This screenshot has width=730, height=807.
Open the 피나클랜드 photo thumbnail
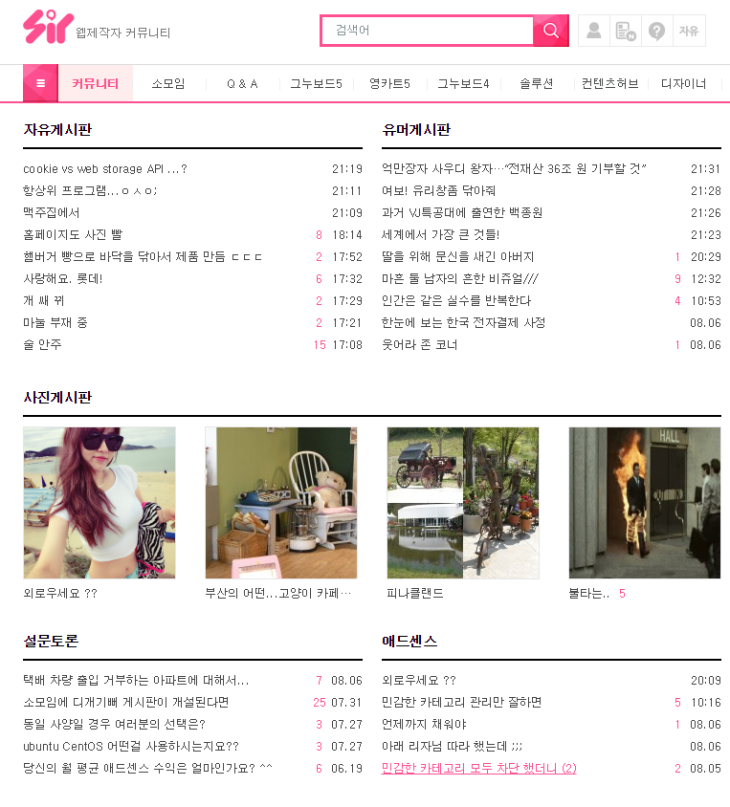coord(463,503)
